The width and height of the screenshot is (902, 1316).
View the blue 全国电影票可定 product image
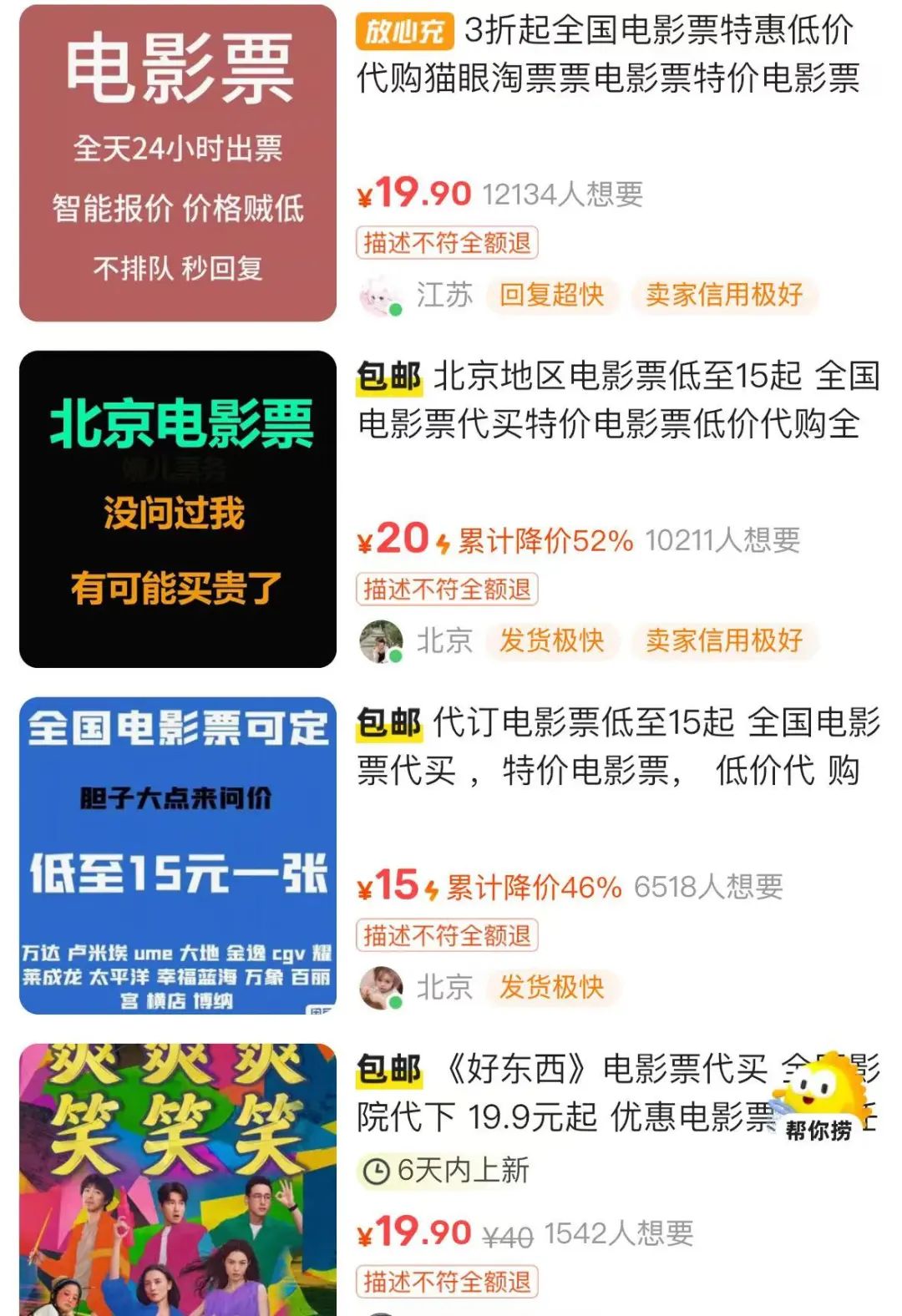[178, 856]
